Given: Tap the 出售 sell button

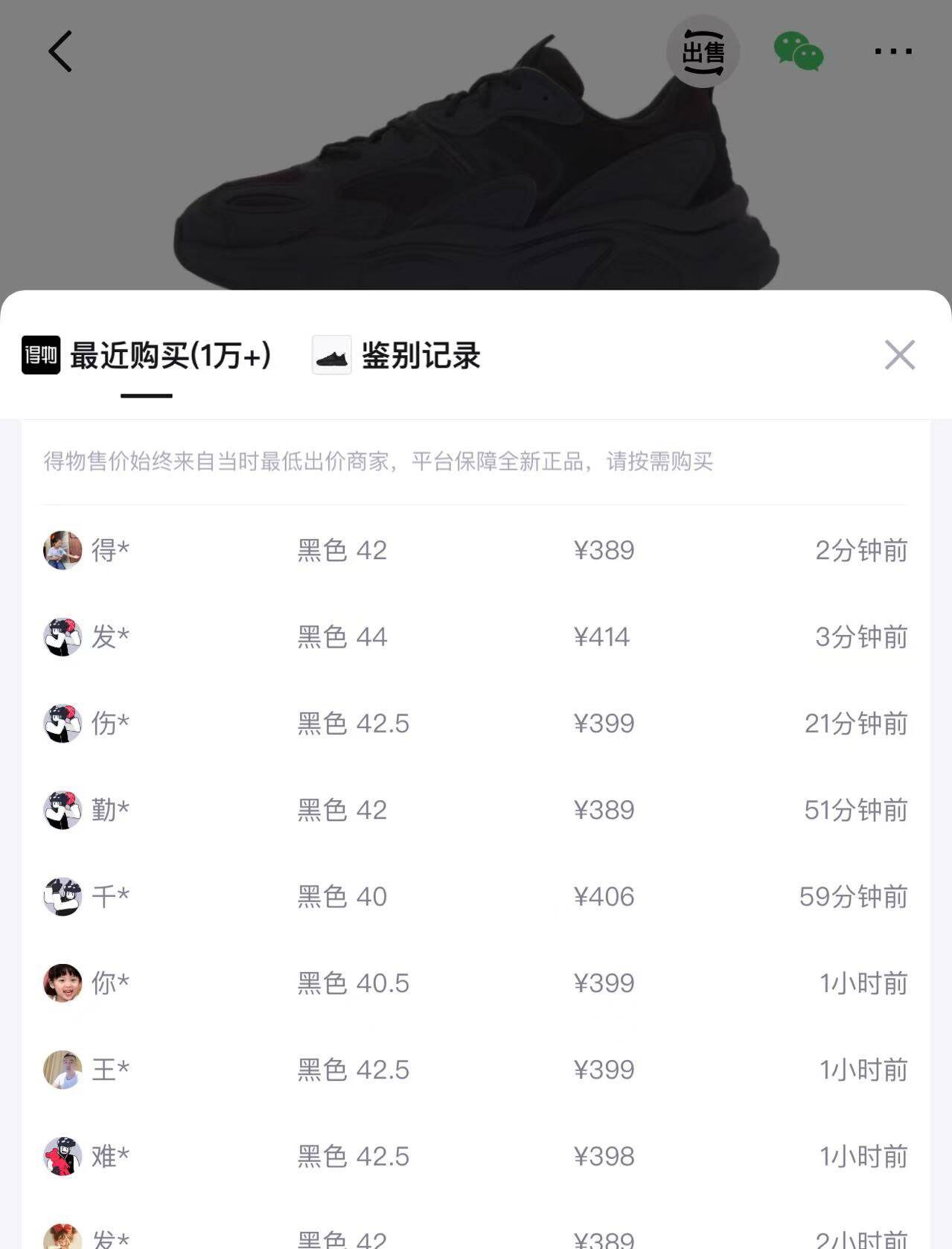Looking at the screenshot, I should click(703, 51).
